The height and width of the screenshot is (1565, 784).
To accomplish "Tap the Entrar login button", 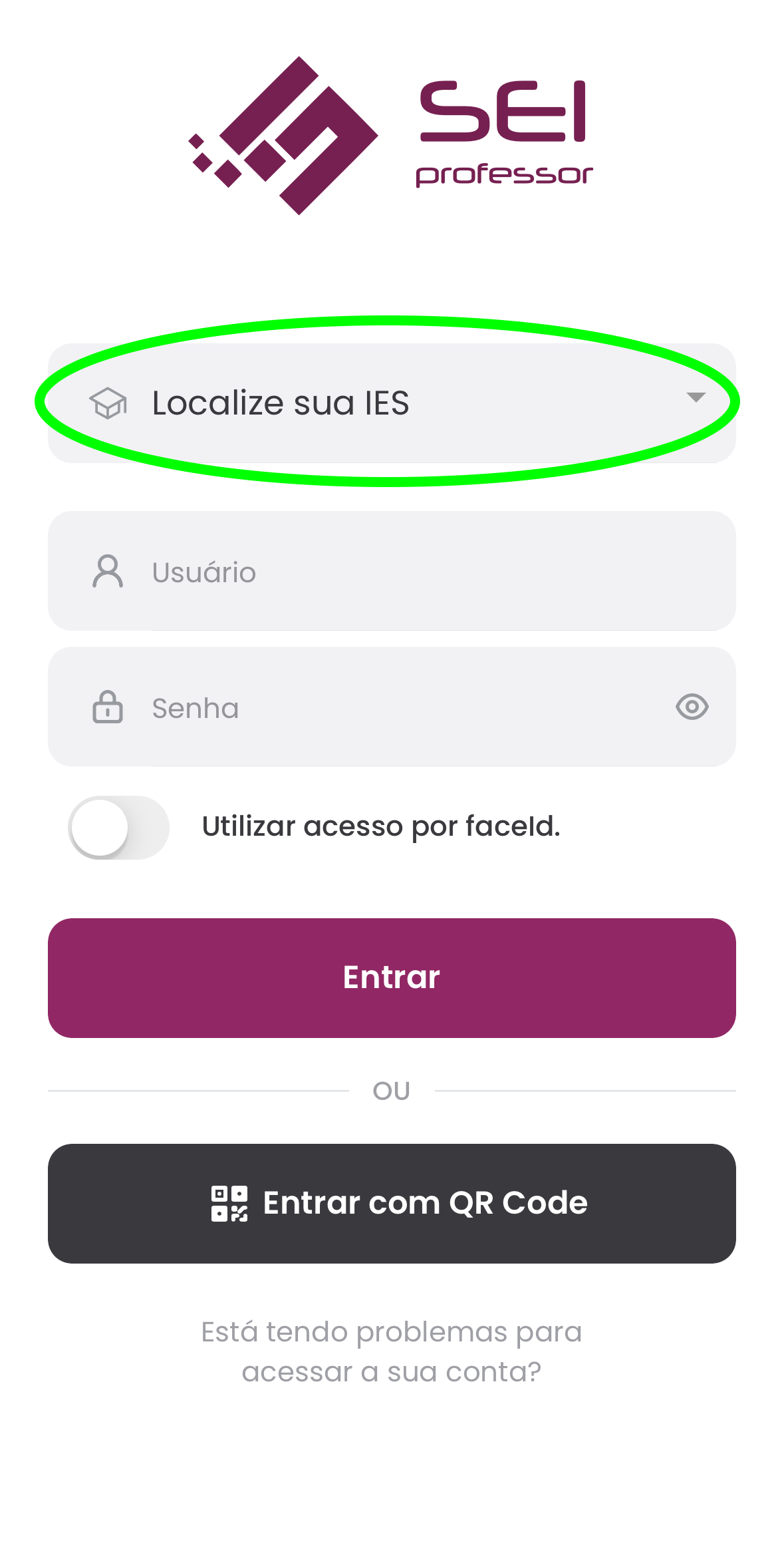I will [x=392, y=977].
